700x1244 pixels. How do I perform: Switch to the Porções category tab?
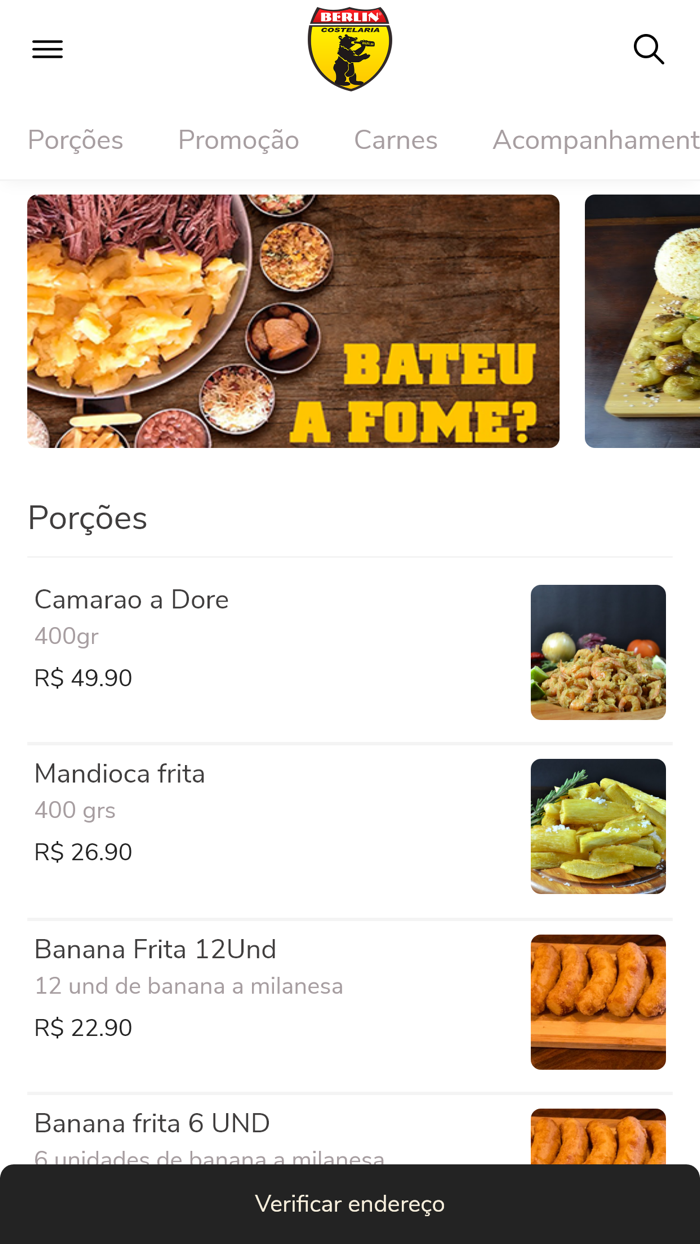[75, 140]
